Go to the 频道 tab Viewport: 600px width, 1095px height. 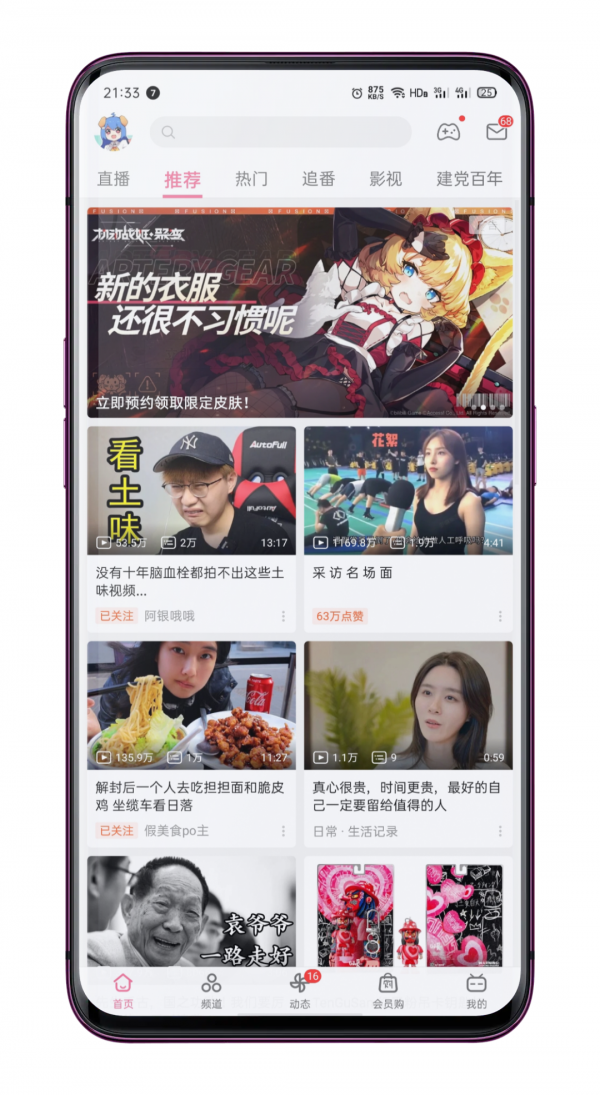pyautogui.click(x=211, y=991)
